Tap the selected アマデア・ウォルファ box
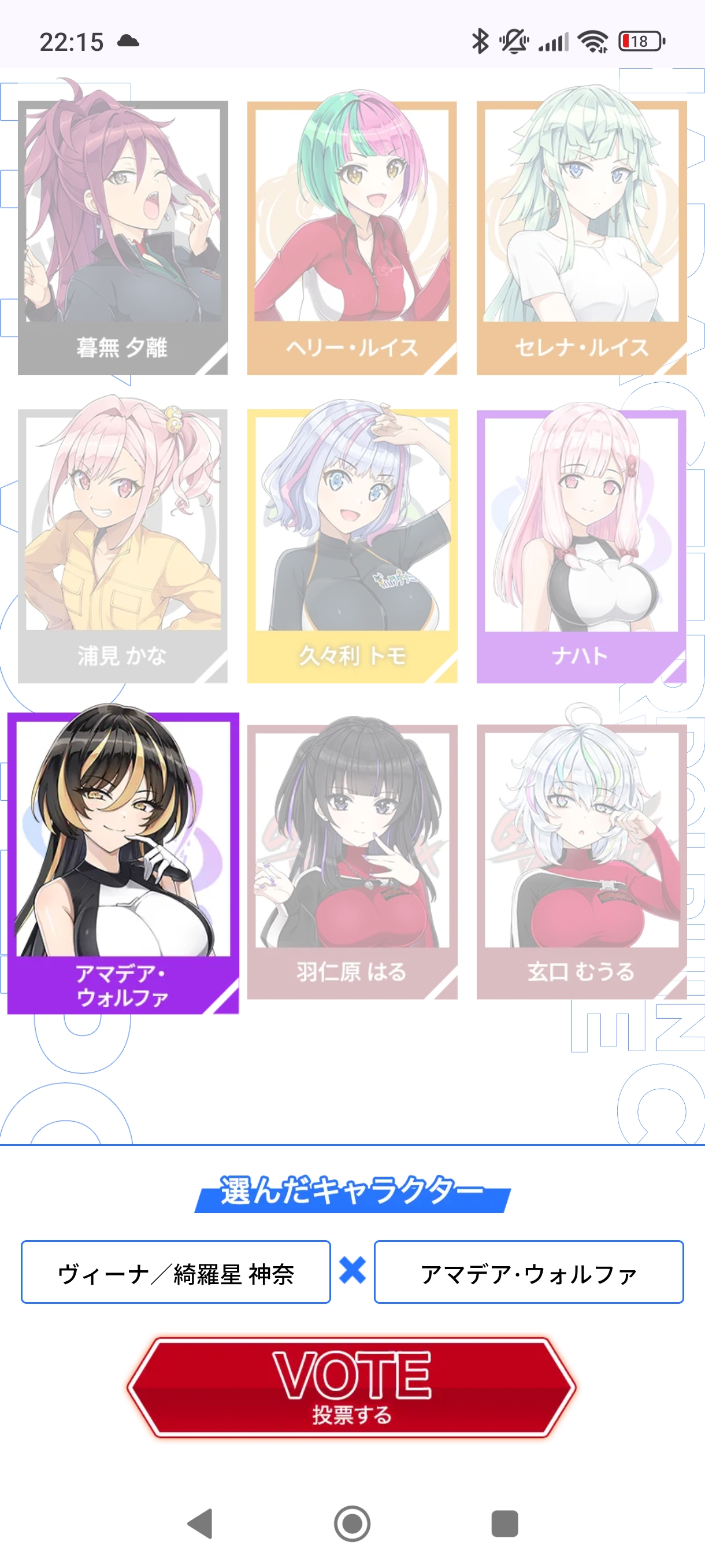This screenshot has height=1568, width=705. [x=528, y=1272]
